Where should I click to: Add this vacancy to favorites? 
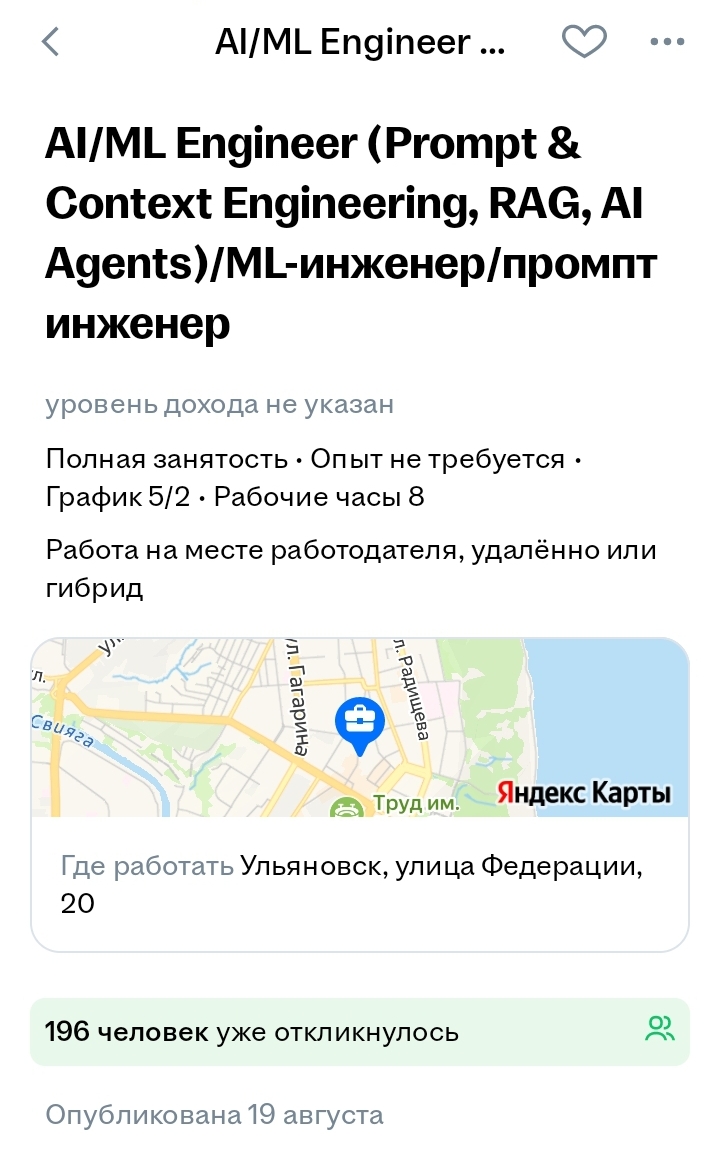[x=584, y=42]
